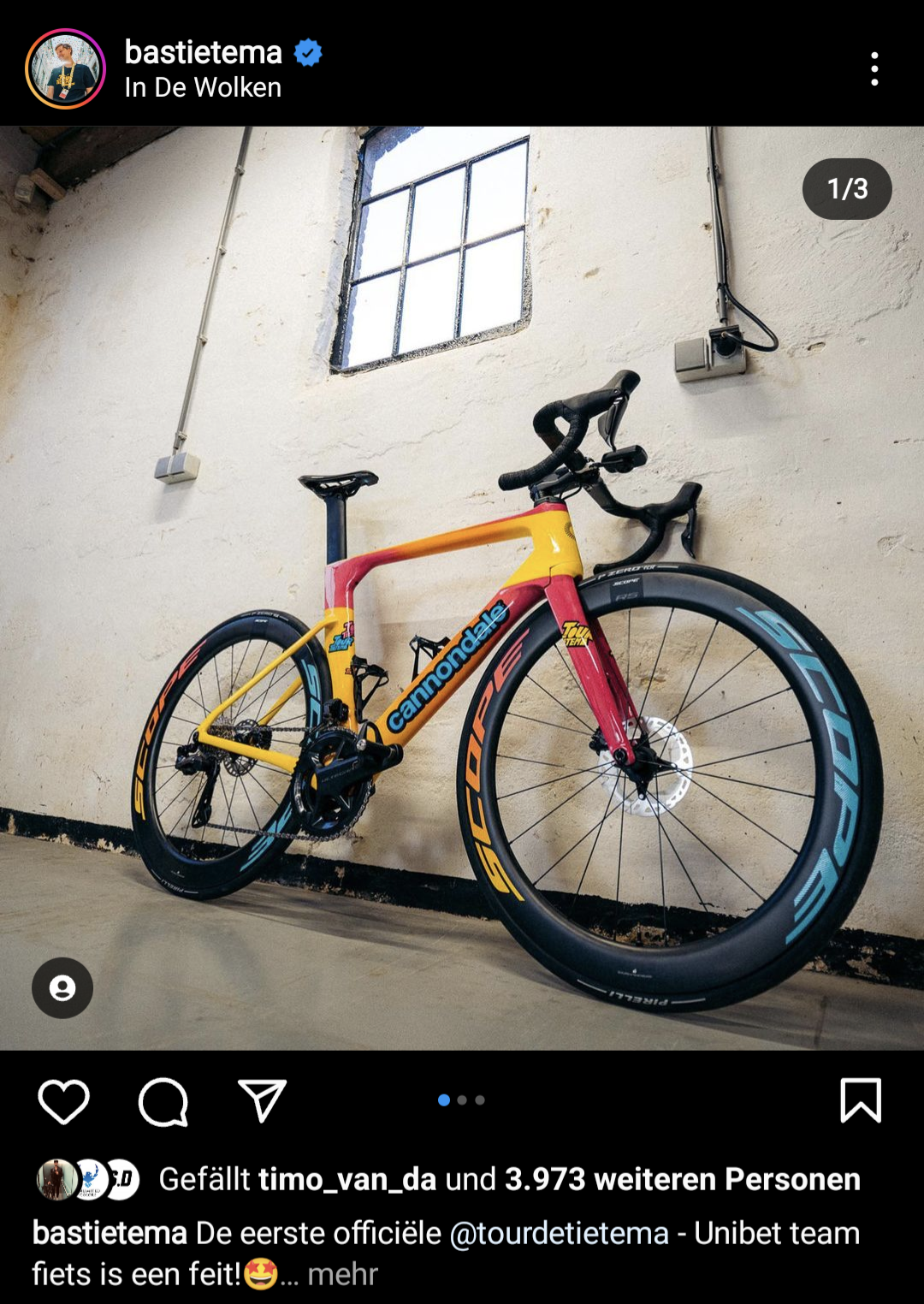Save the post with the bookmark icon
This screenshot has width=924, height=1304.
pos(861,1100)
